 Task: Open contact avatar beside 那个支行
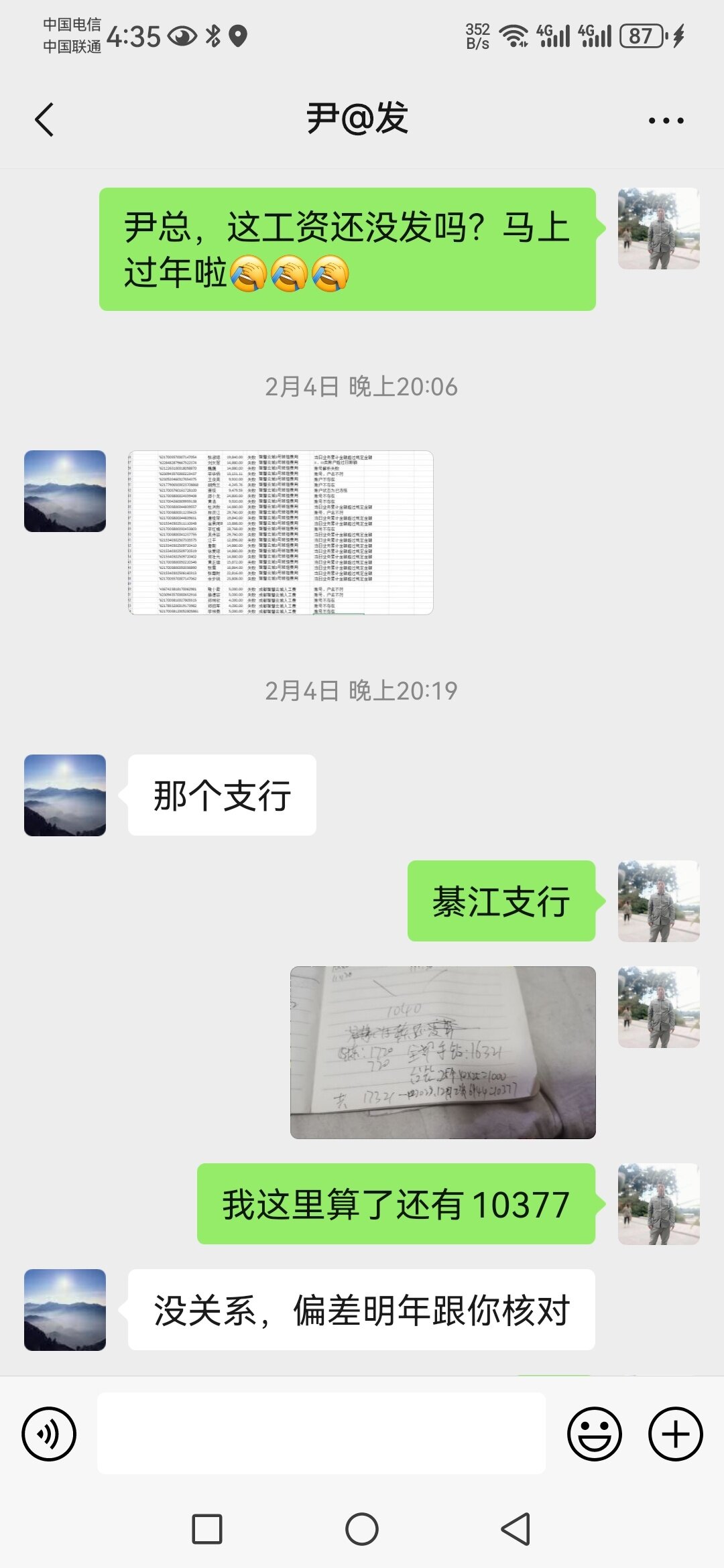(x=65, y=795)
